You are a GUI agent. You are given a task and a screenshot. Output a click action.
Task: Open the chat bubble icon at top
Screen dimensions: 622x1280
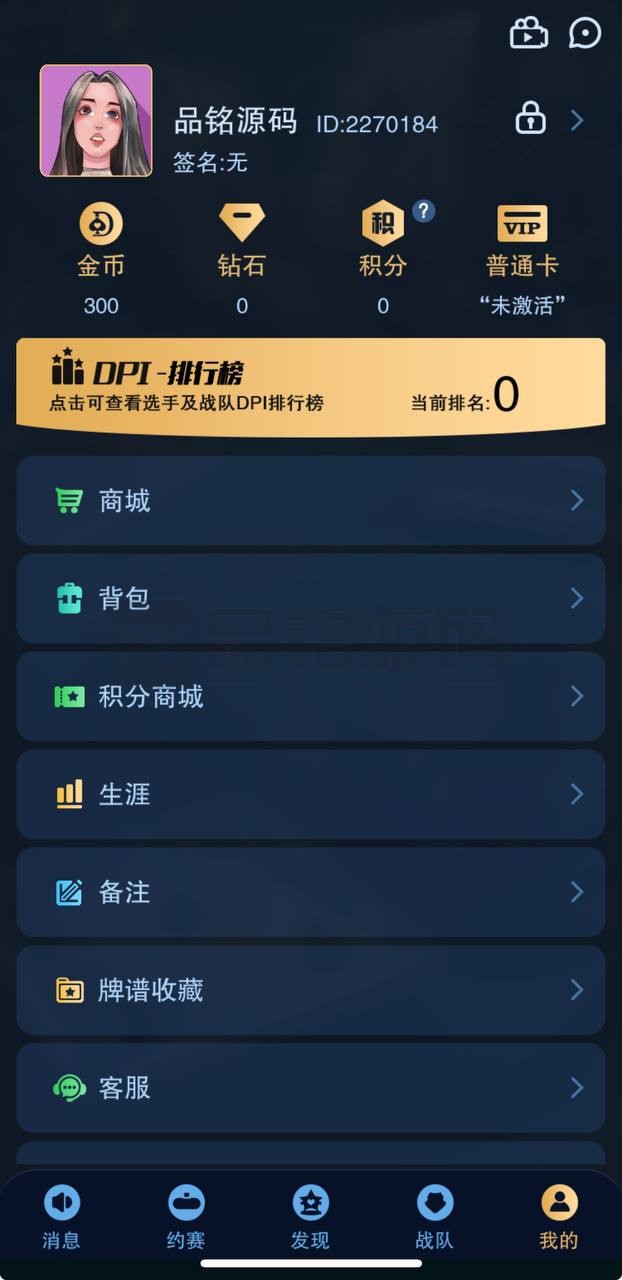[x=585, y=33]
